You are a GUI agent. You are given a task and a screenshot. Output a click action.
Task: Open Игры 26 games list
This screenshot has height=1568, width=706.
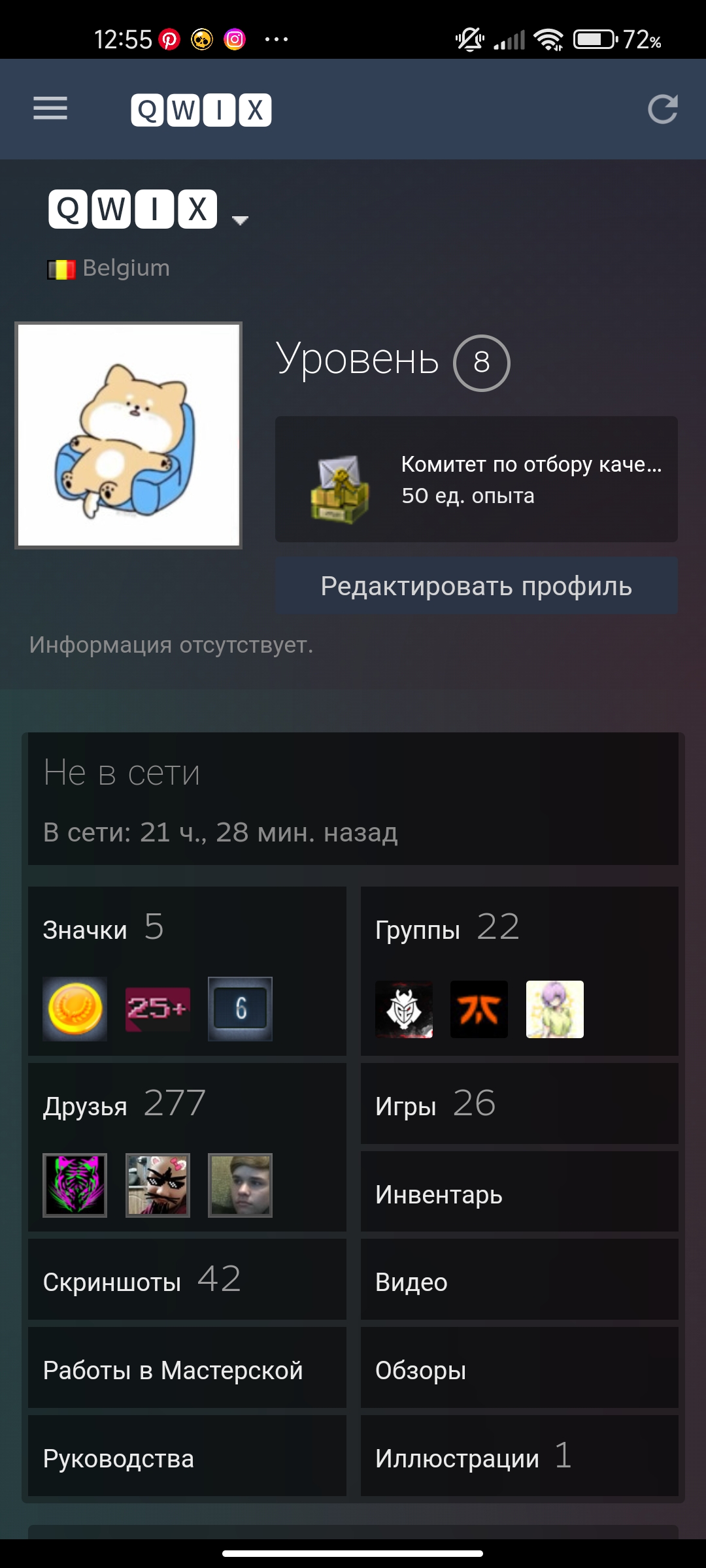point(520,1103)
